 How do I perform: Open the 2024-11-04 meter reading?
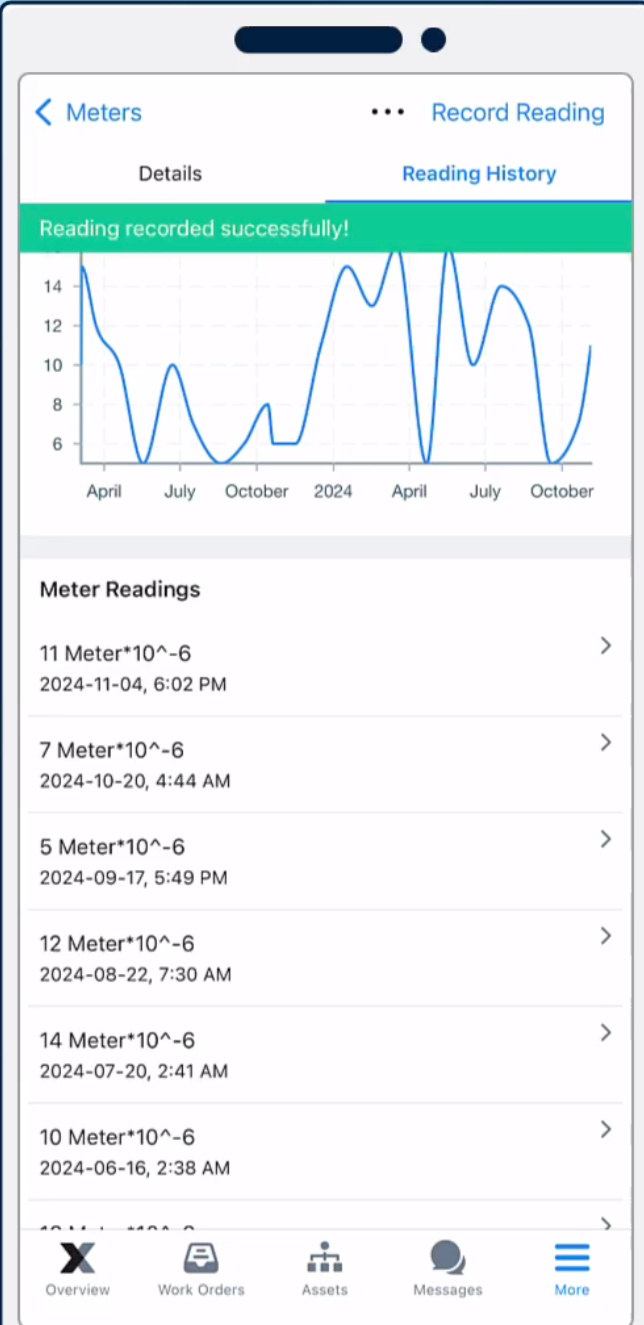[324, 668]
